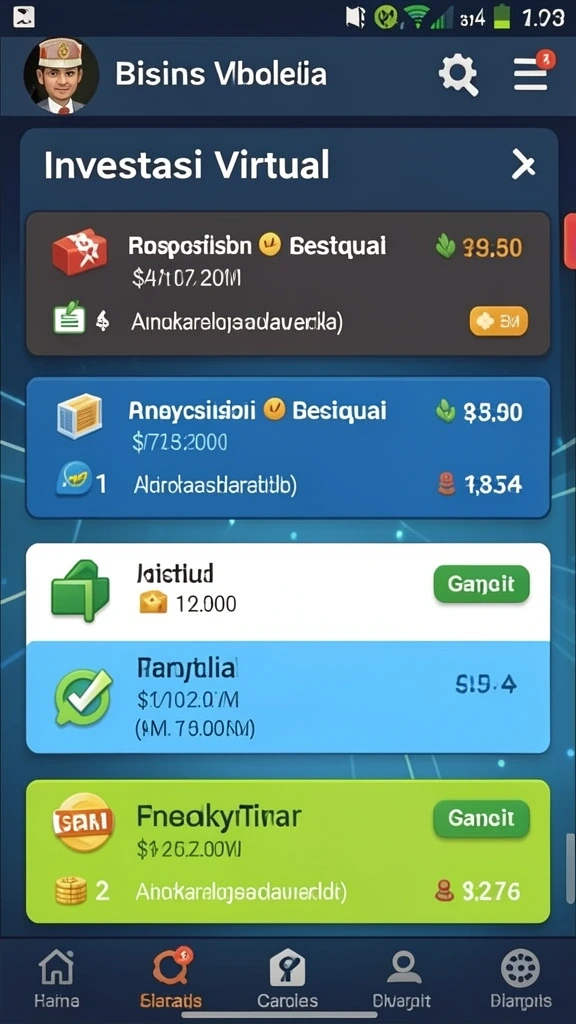Image resolution: width=576 pixels, height=1024 pixels.
Task: Open the gear search icon in header
Action: click(x=458, y=75)
